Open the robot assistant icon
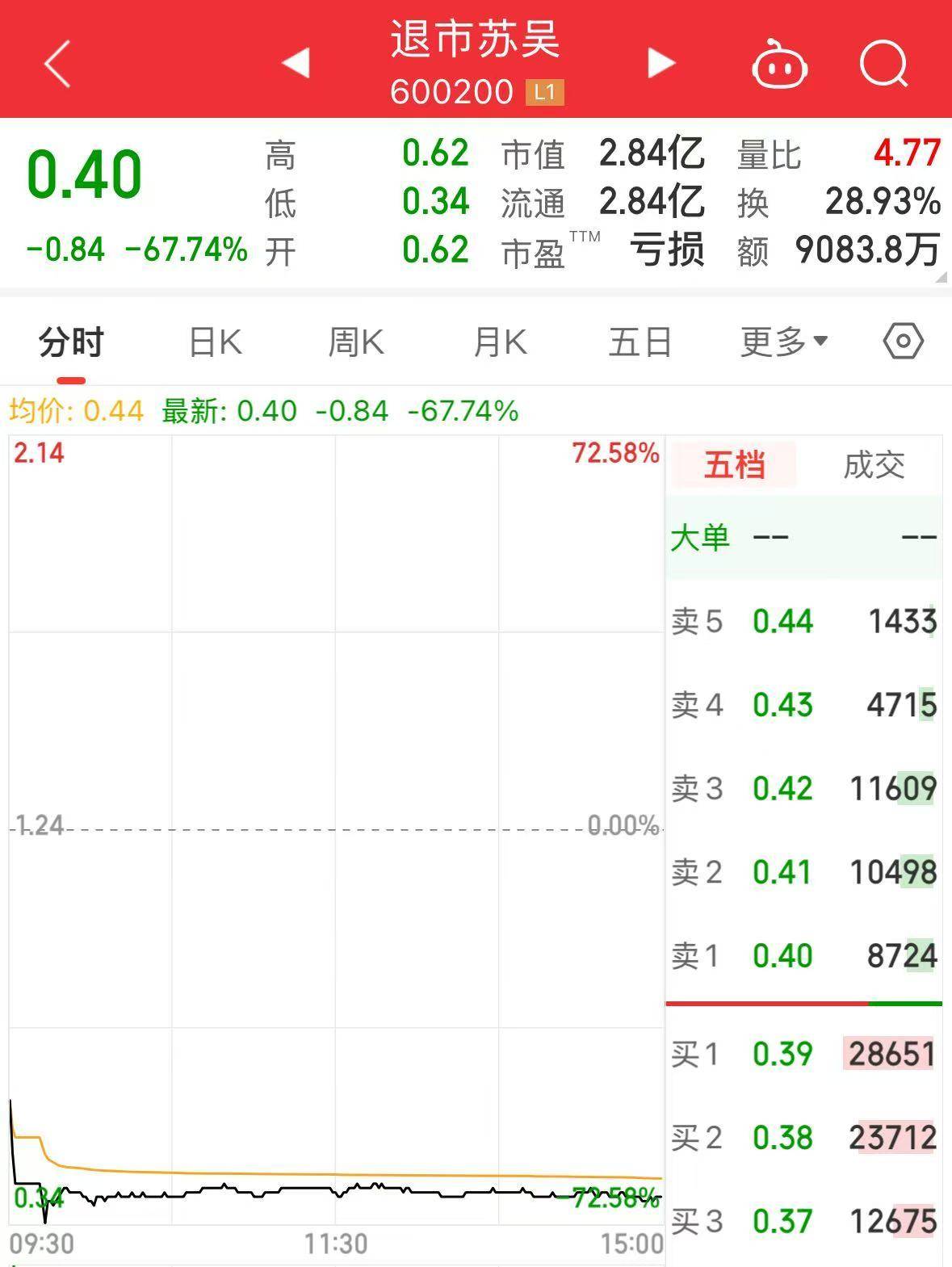The height and width of the screenshot is (1267, 952). coord(779,65)
